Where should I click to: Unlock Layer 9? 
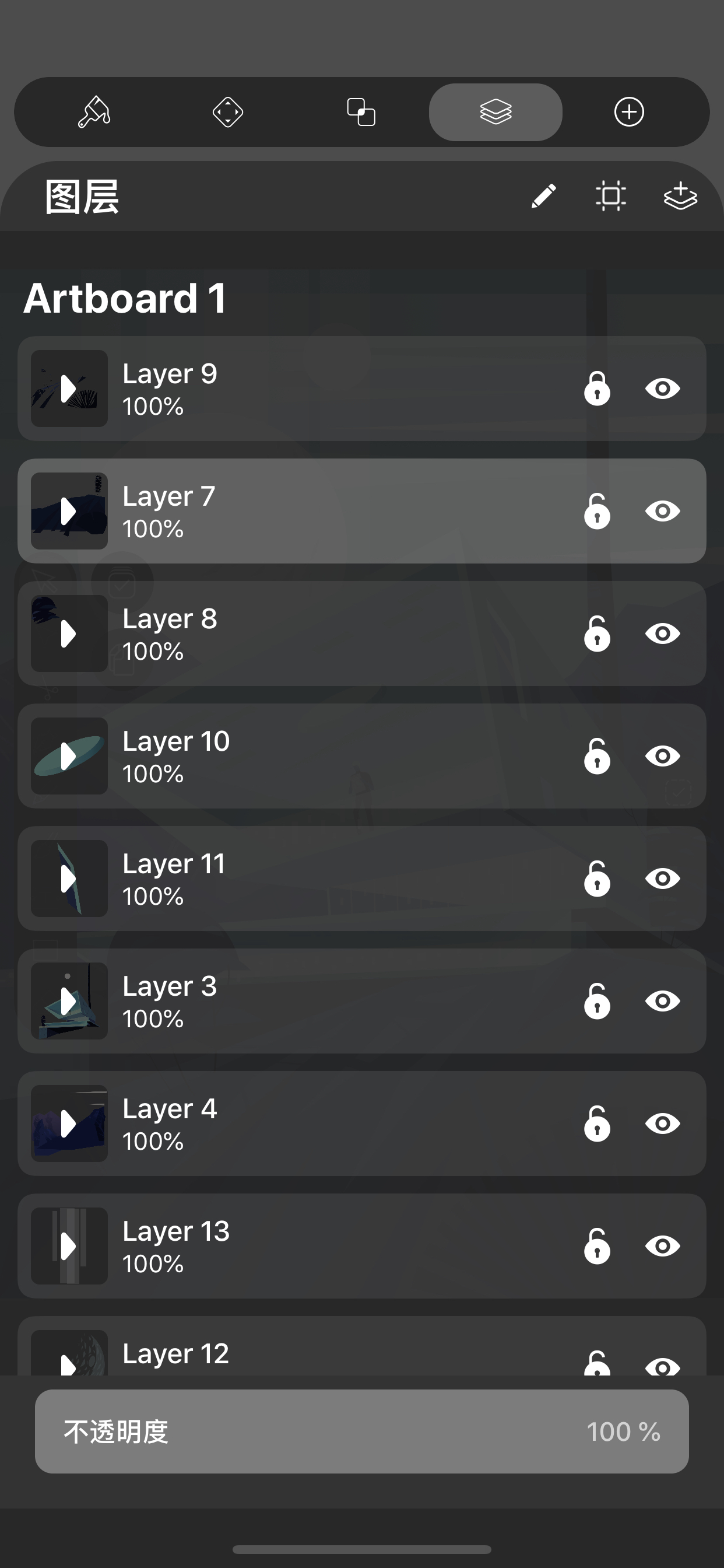coord(597,388)
